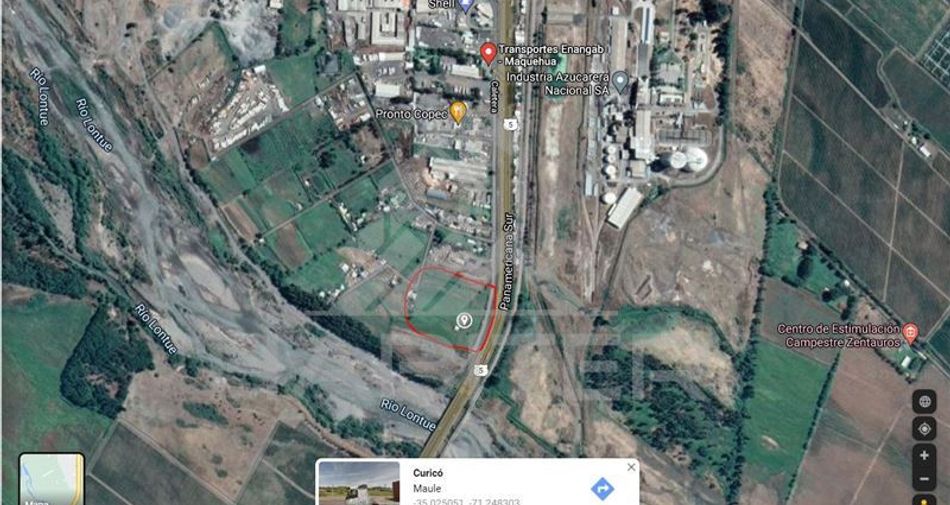Open the Transportes Enangab Maquehua pin
The width and height of the screenshot is (950, 505).
tap(488, 52)
